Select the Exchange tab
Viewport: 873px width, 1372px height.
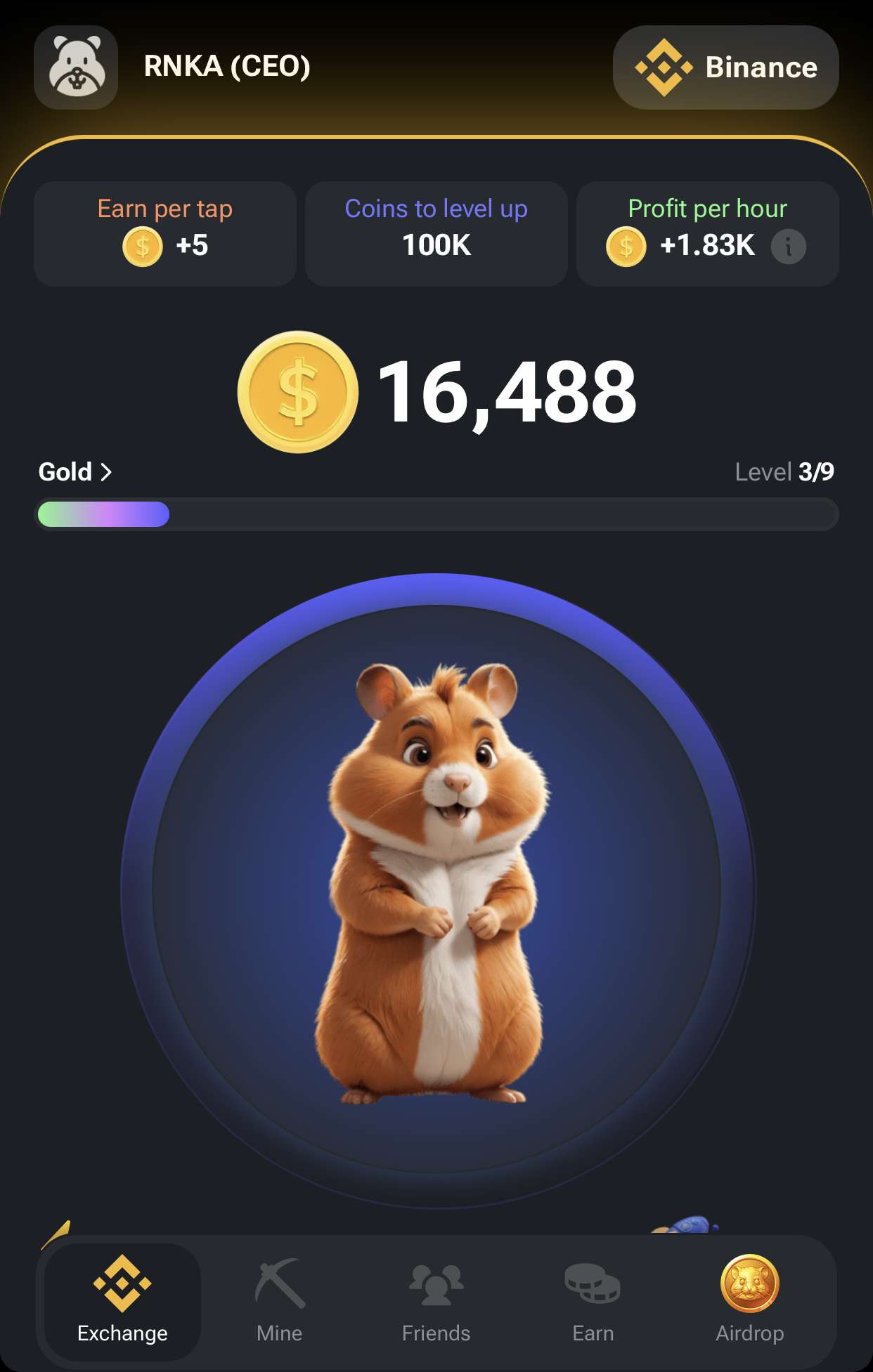coord(122,1301)
